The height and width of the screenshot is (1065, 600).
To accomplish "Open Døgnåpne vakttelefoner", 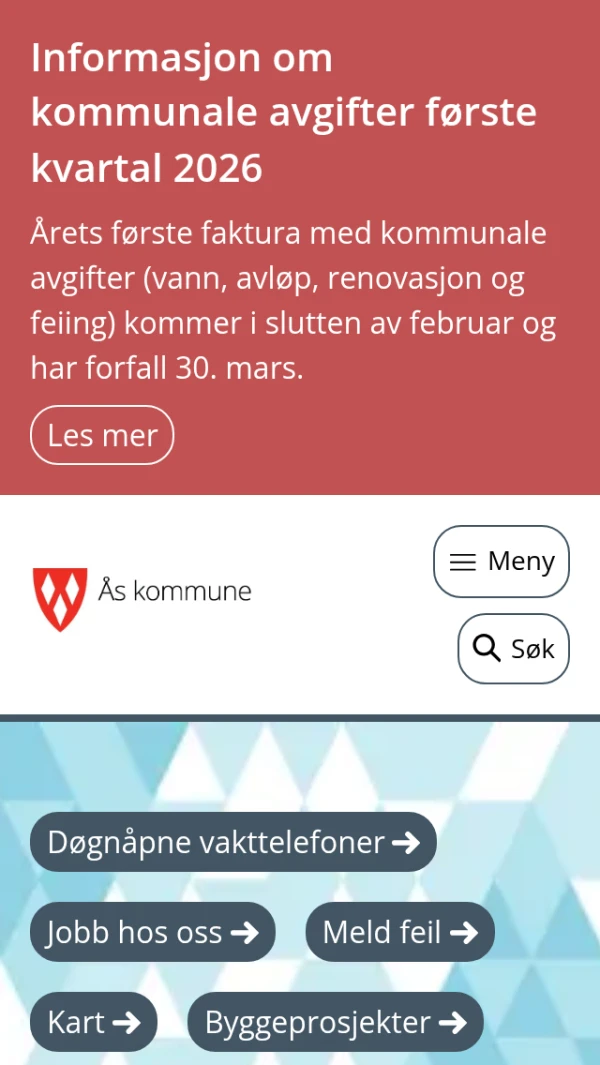I will (233, 842).
